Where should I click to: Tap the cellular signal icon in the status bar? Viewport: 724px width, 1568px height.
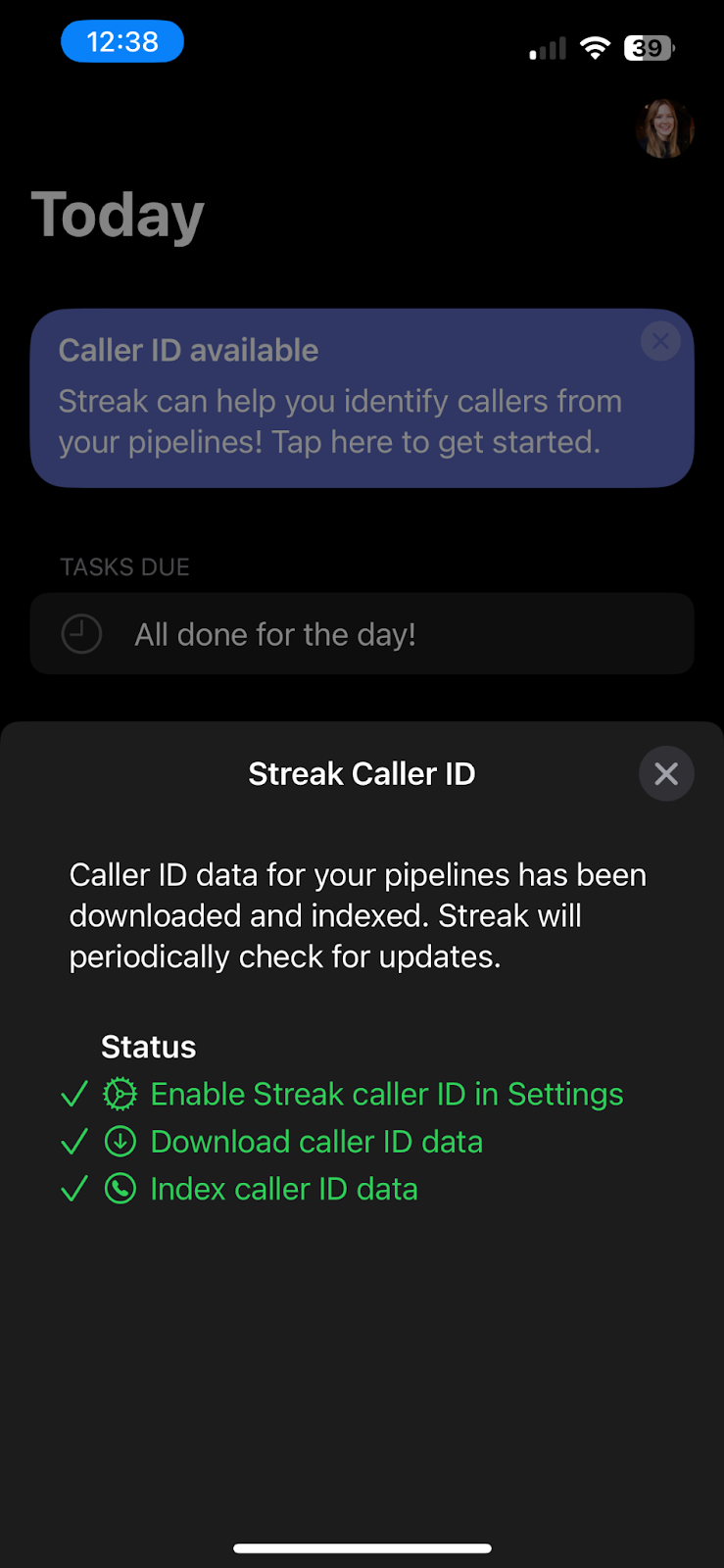[546, 47]
